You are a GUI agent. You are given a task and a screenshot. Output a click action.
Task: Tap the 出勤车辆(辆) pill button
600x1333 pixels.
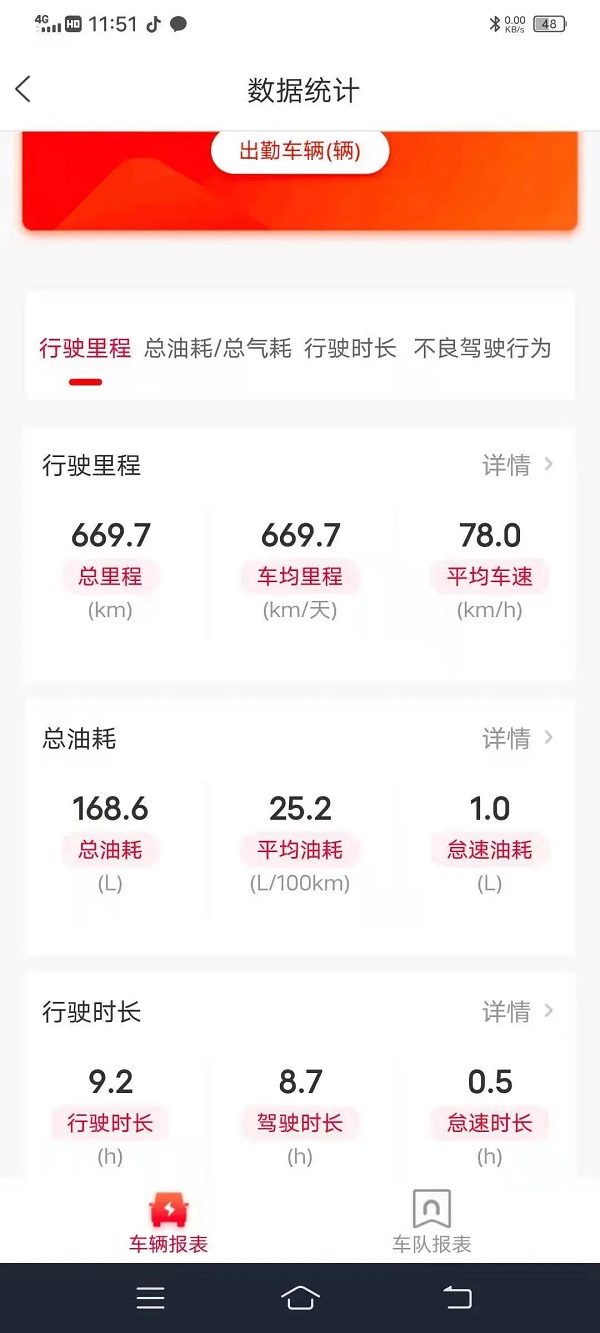tap(300, 152)
